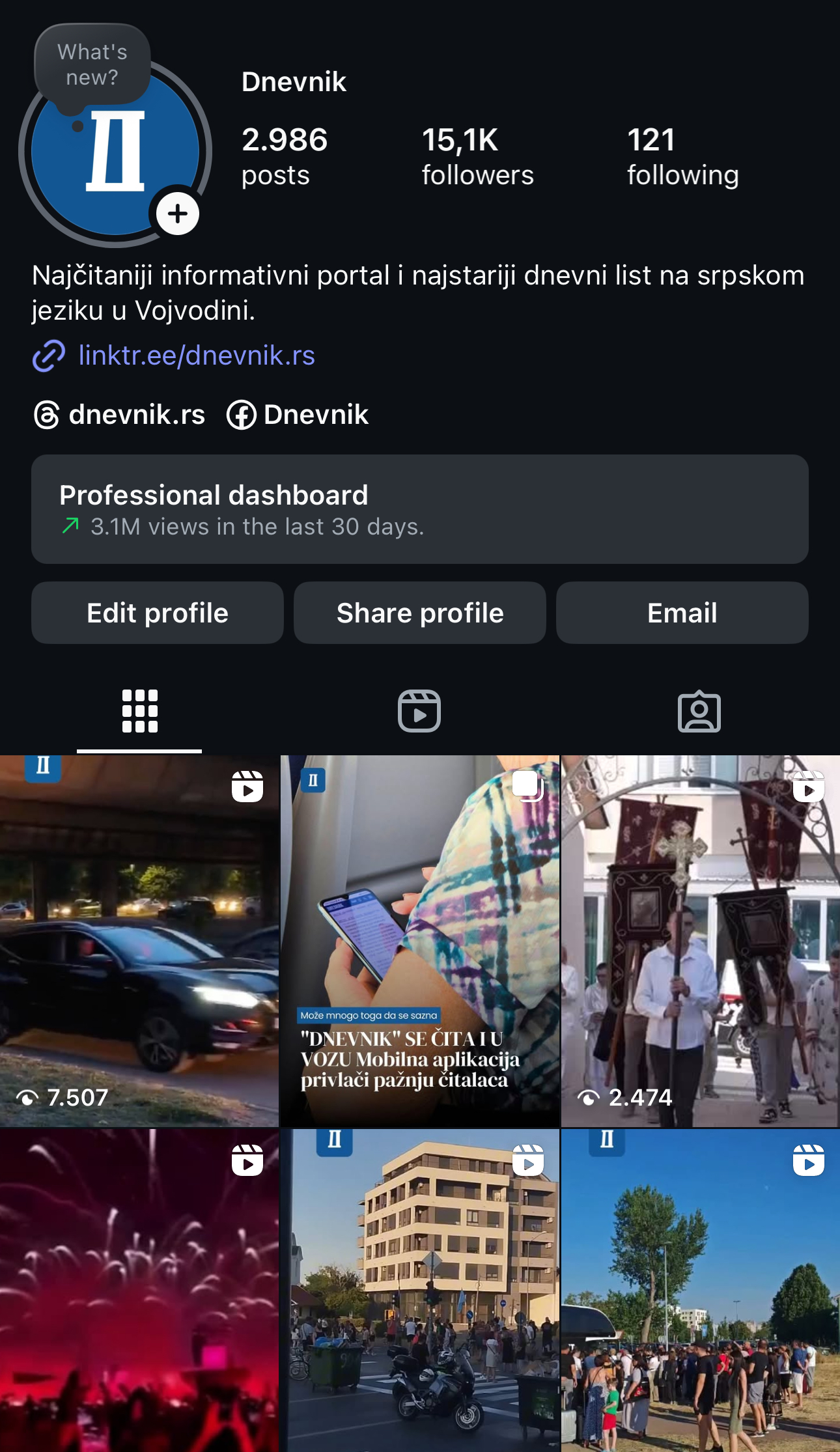Open the Professional dashboard
This screenshot has height=1452, width=840.
pos(420,509)
